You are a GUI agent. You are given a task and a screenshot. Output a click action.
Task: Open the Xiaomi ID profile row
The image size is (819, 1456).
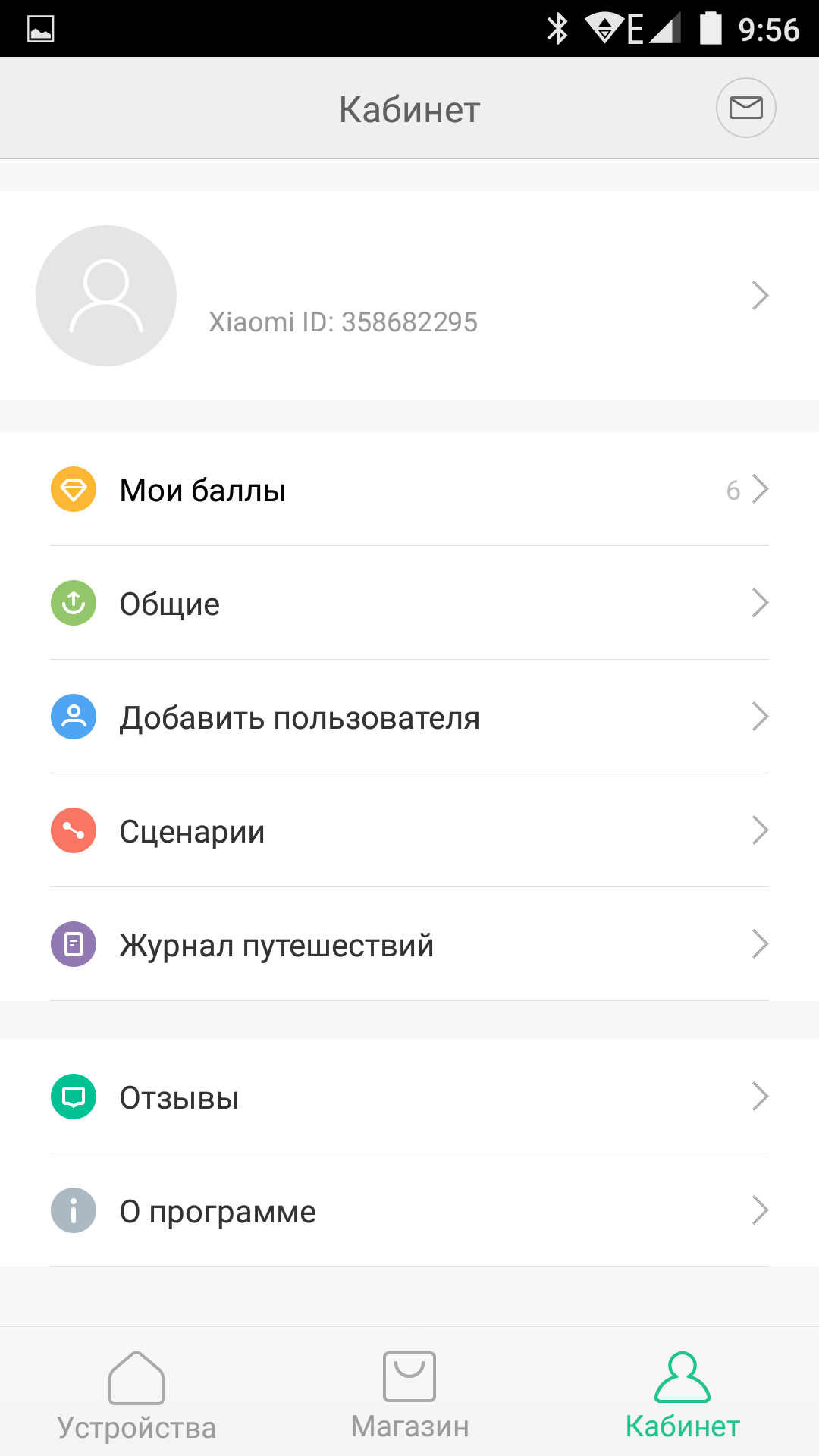click(x=409, y=296)
